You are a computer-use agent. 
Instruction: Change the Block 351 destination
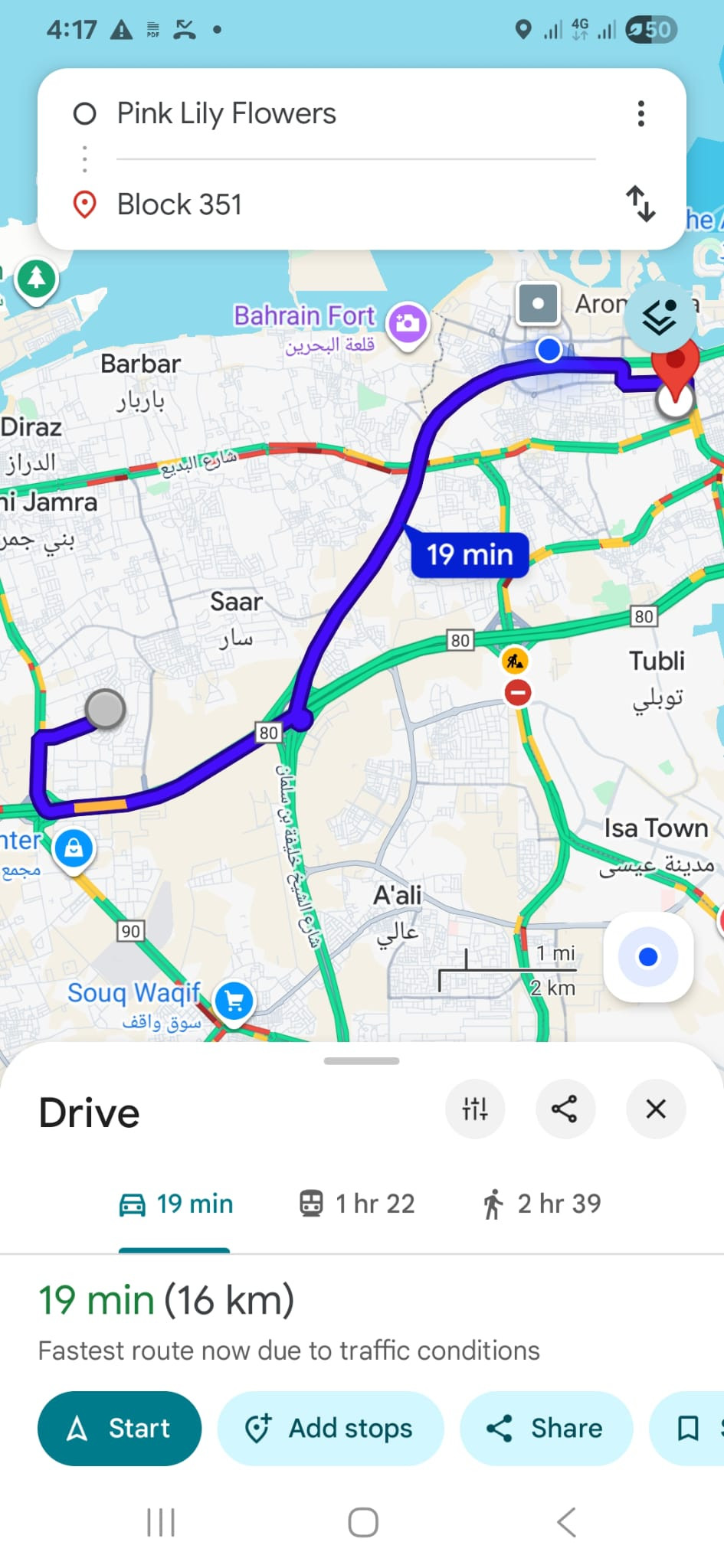coord(179,204)
